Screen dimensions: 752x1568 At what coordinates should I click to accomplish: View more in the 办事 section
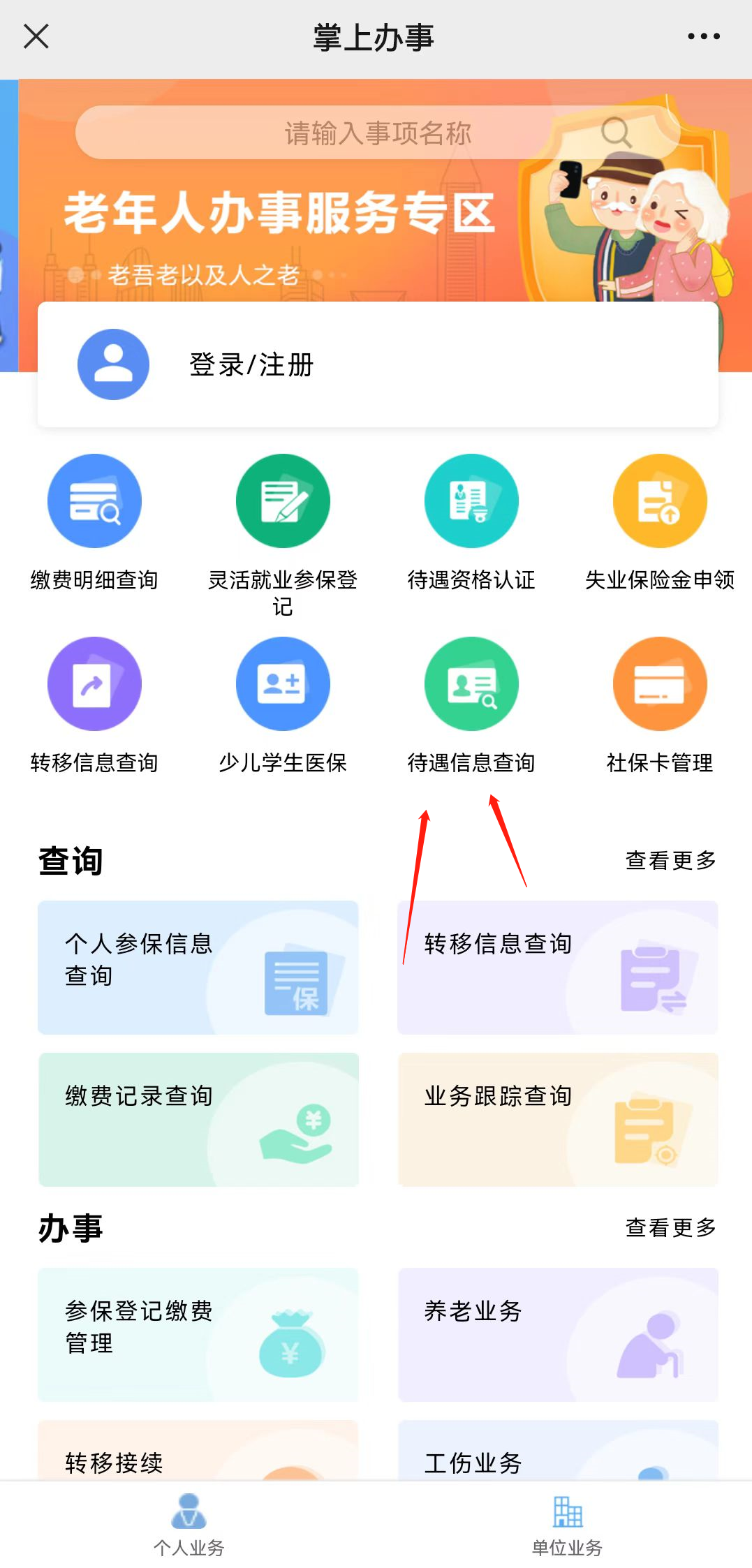tap(670, 1227)
